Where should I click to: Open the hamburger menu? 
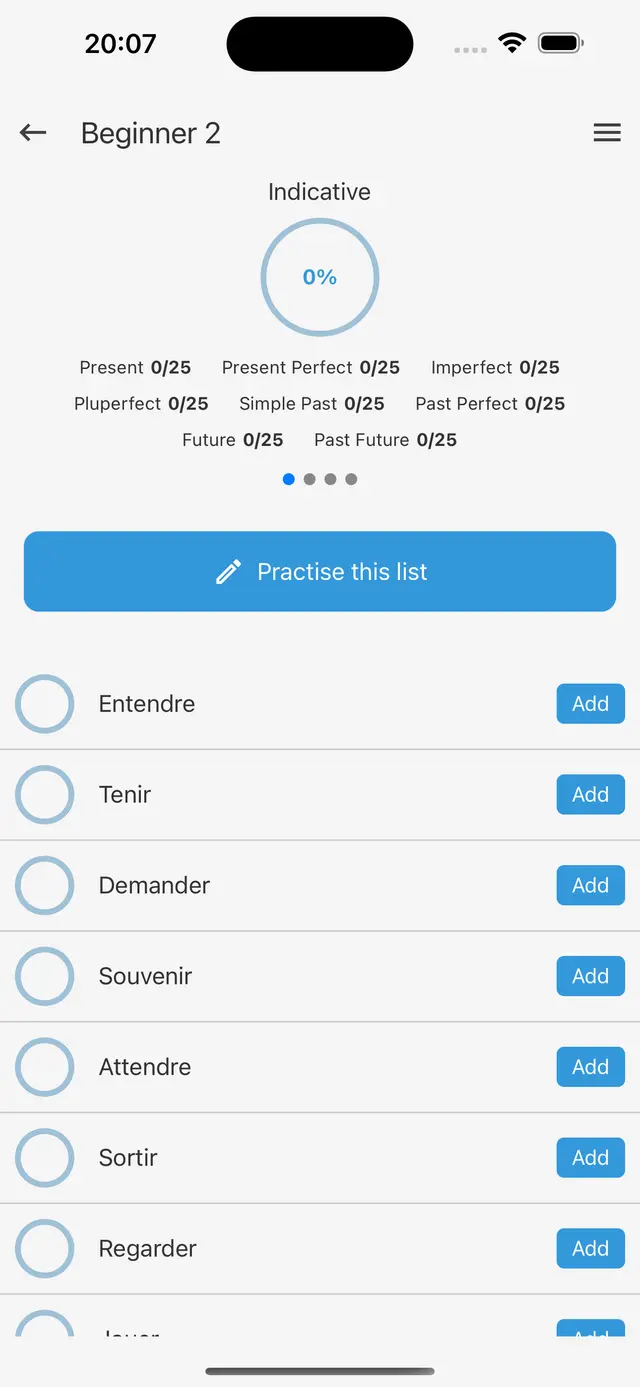[x=607, y=133]
